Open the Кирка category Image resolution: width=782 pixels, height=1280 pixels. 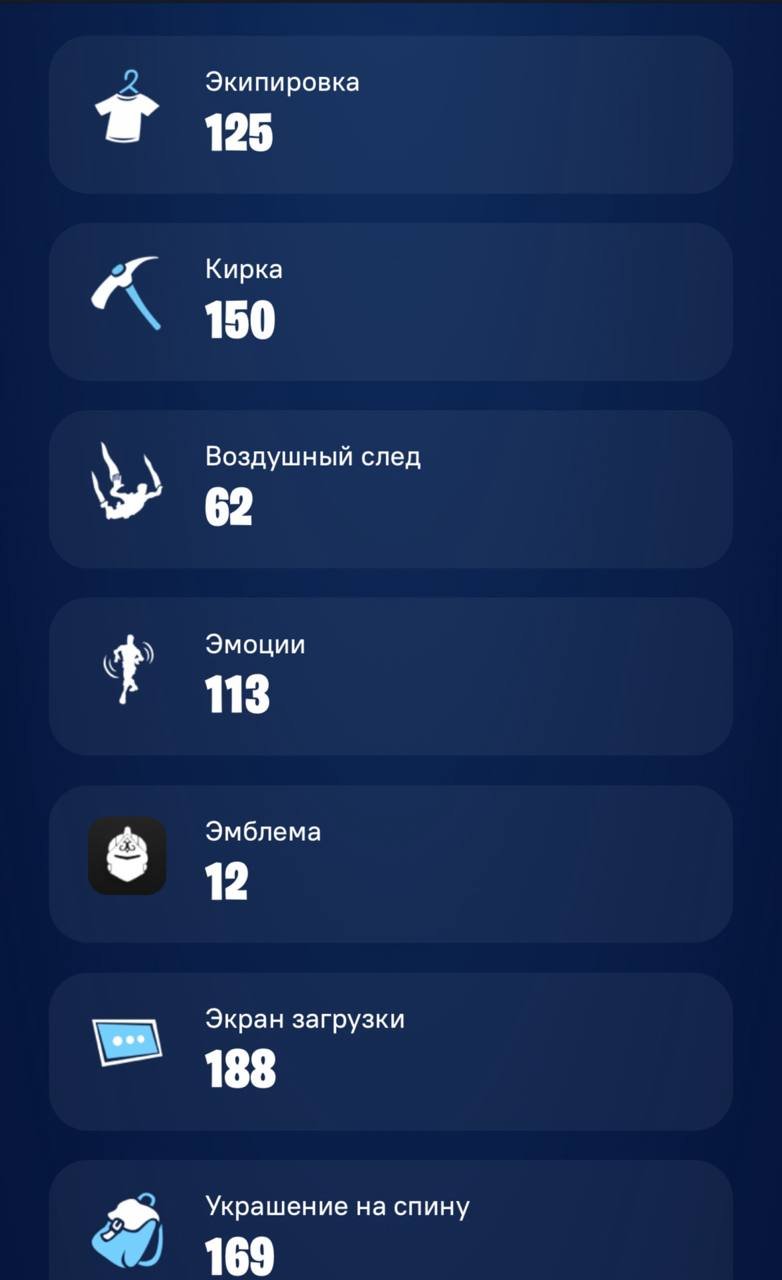(391, 300)
